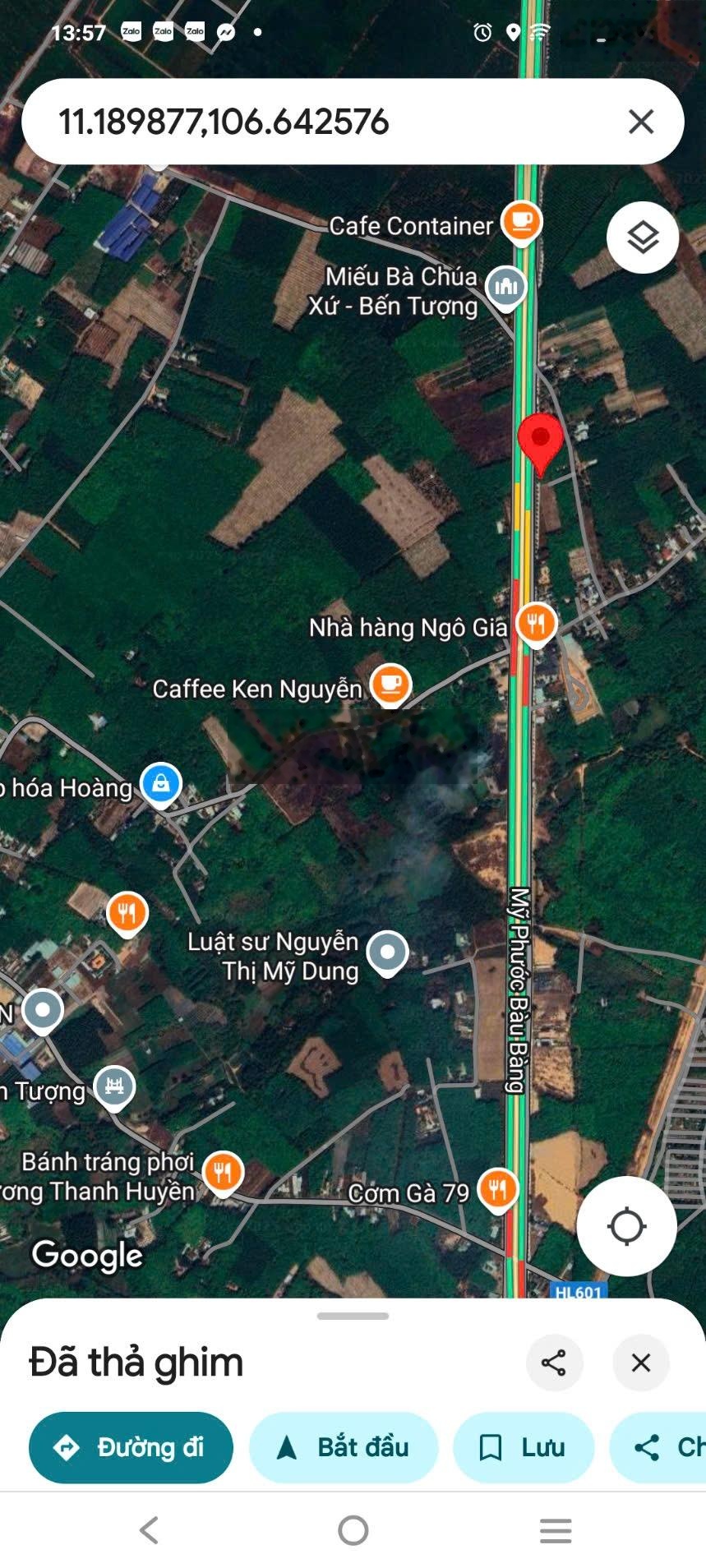Close the dropped pin panel
Screen dimensions: 706x1568
pyautogui.click(x=640, y=1363)
